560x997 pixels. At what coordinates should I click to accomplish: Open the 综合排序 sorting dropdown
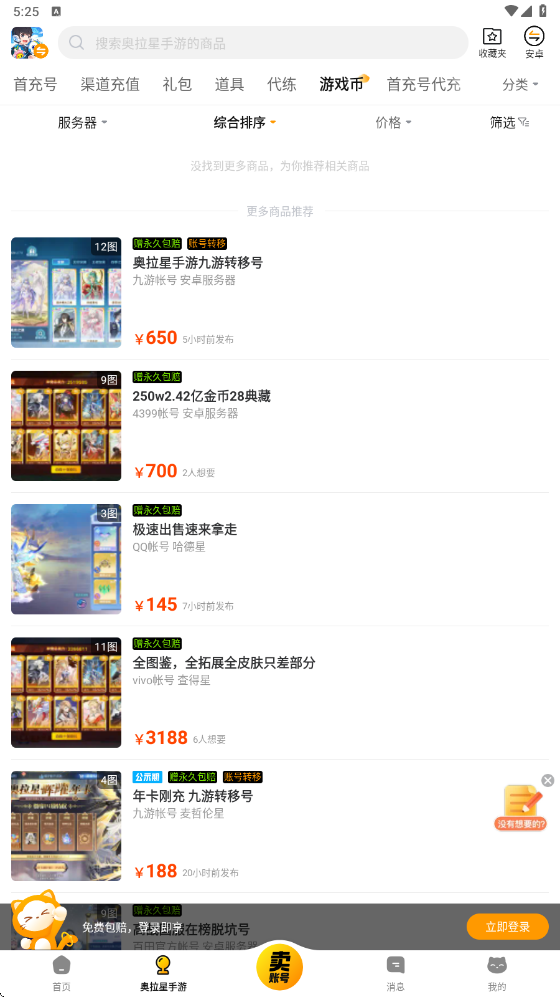(x=245, y=123)
